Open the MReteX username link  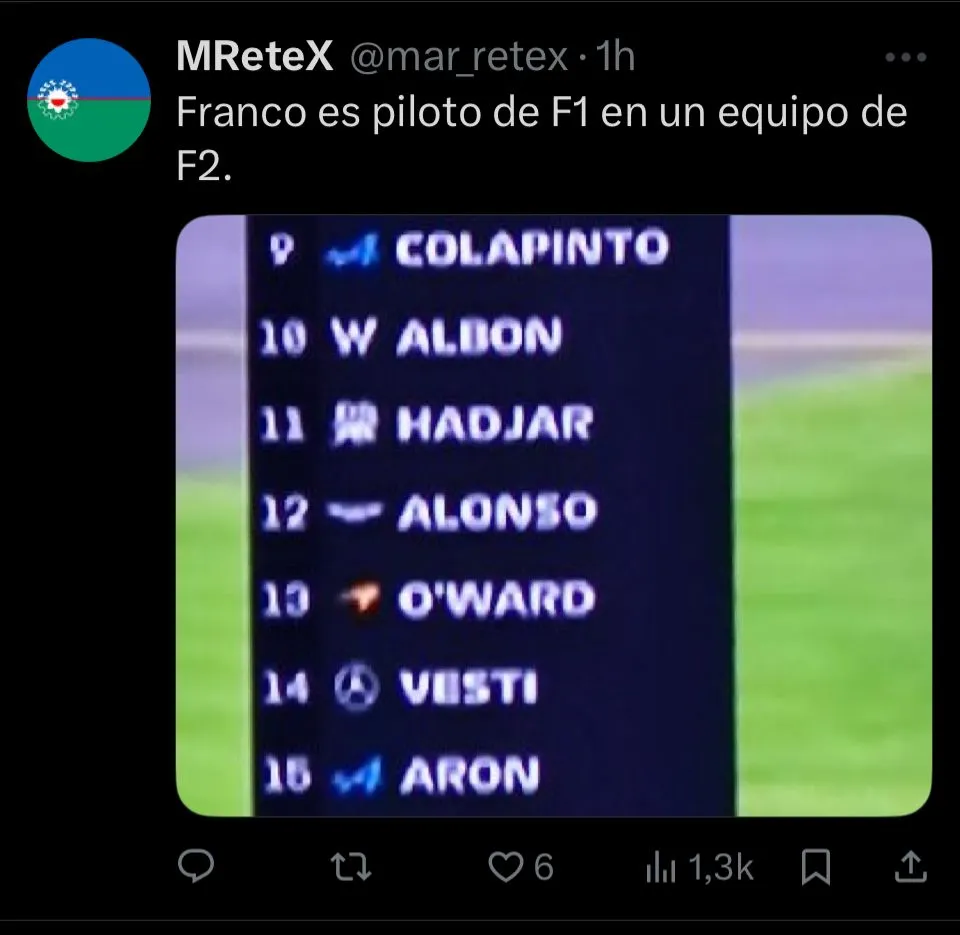[x=254, y=58]
